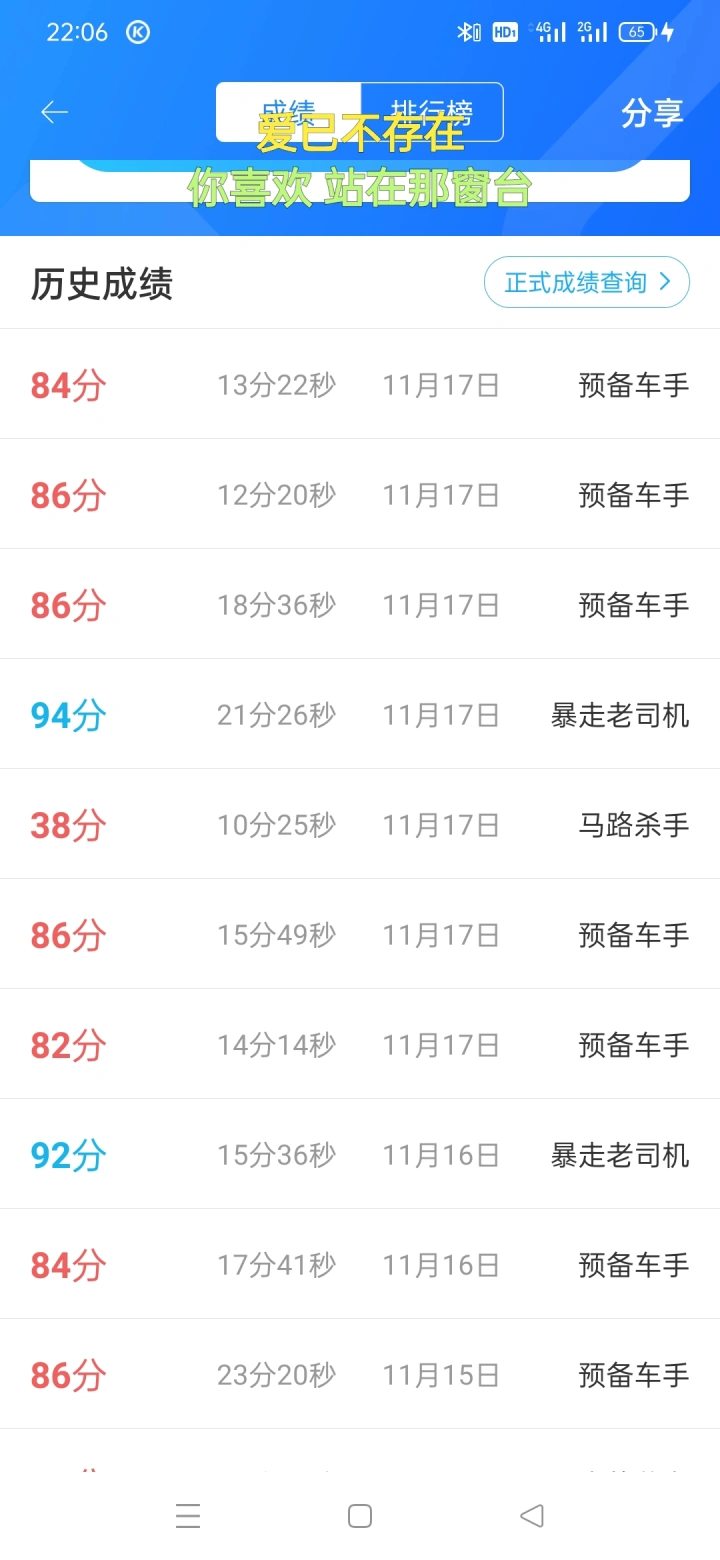Open the 84分 record lasting 13分22秒
720x1560 pixels.
[360, 385]
